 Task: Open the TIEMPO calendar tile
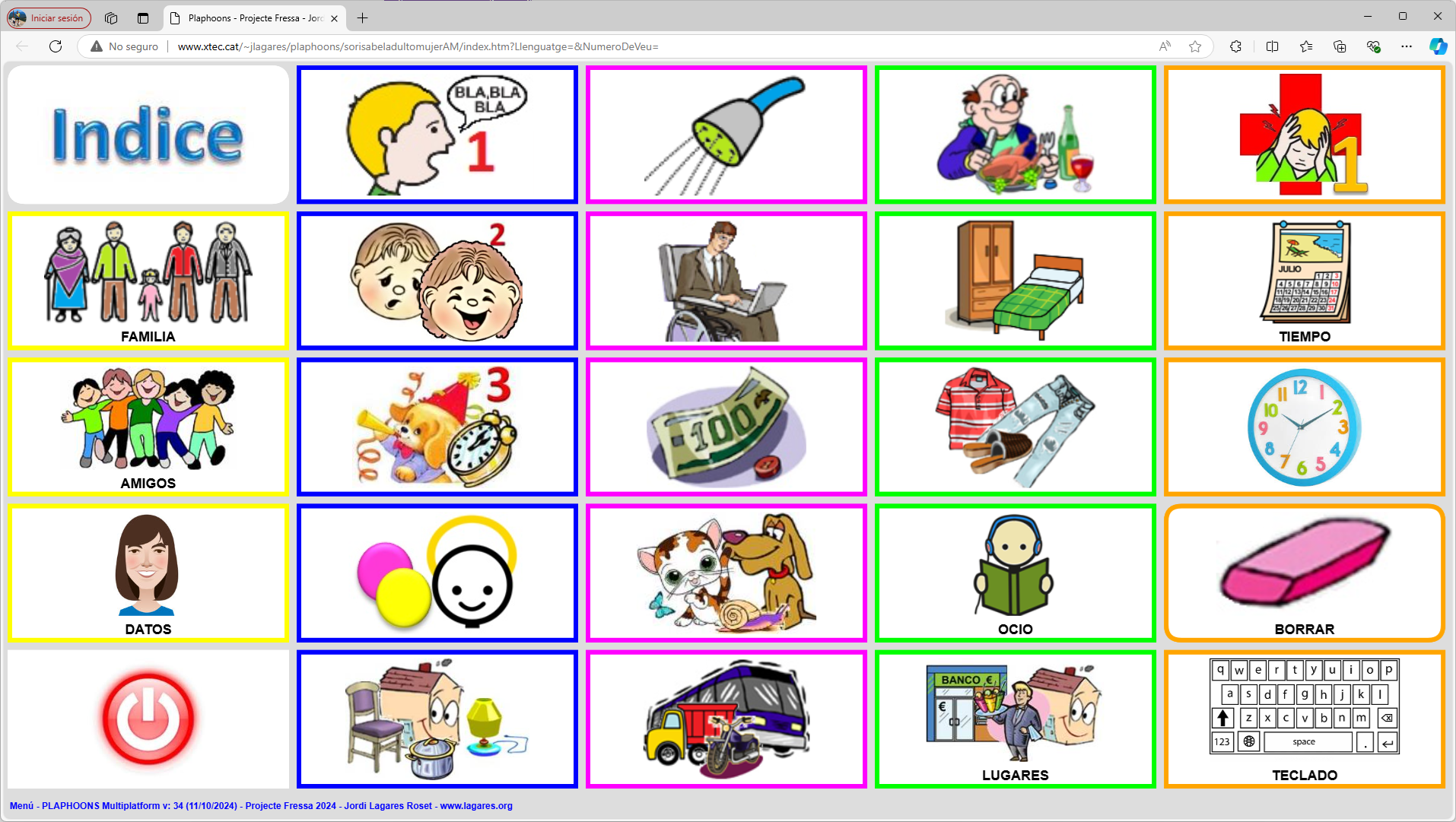tap(1304, 281)
